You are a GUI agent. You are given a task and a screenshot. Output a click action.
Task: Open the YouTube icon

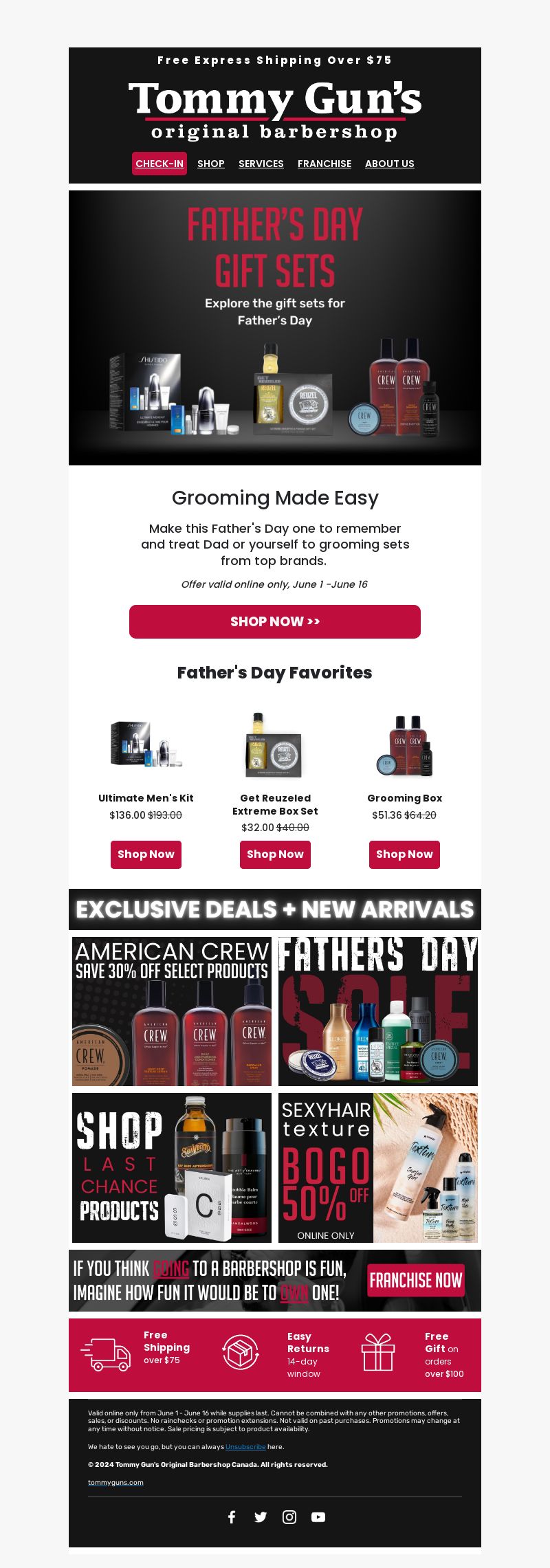tap(318, 1517)
